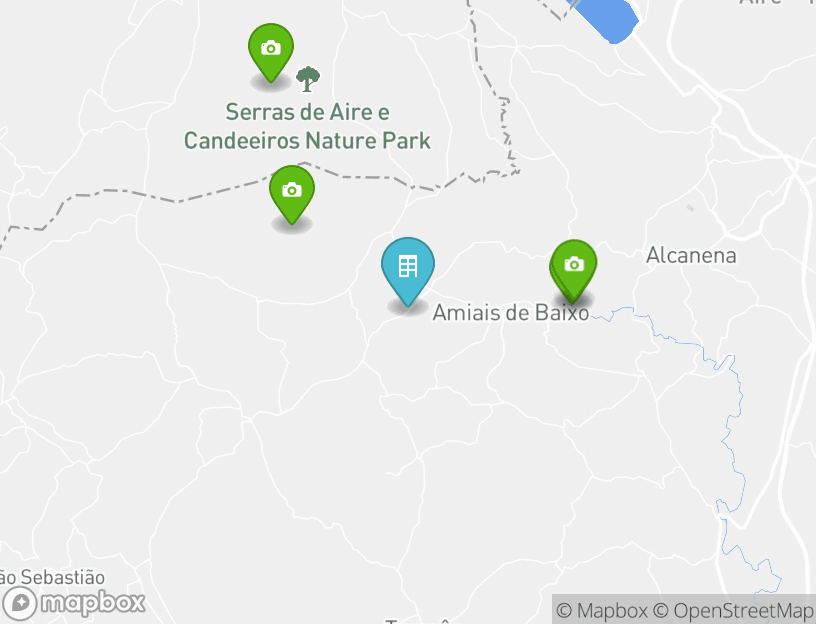Open the OpenStreetMap attribution link
Image resolution: width=816 pixels, height=624 pixels.
point(734,610)
